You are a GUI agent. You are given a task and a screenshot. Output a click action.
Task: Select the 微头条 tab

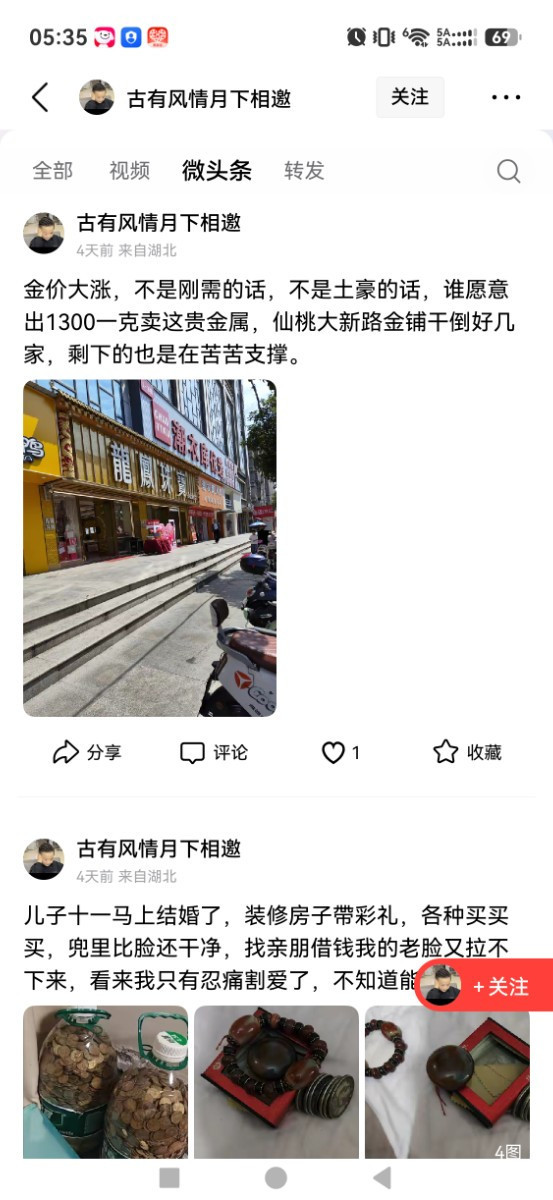pos(217,171)
